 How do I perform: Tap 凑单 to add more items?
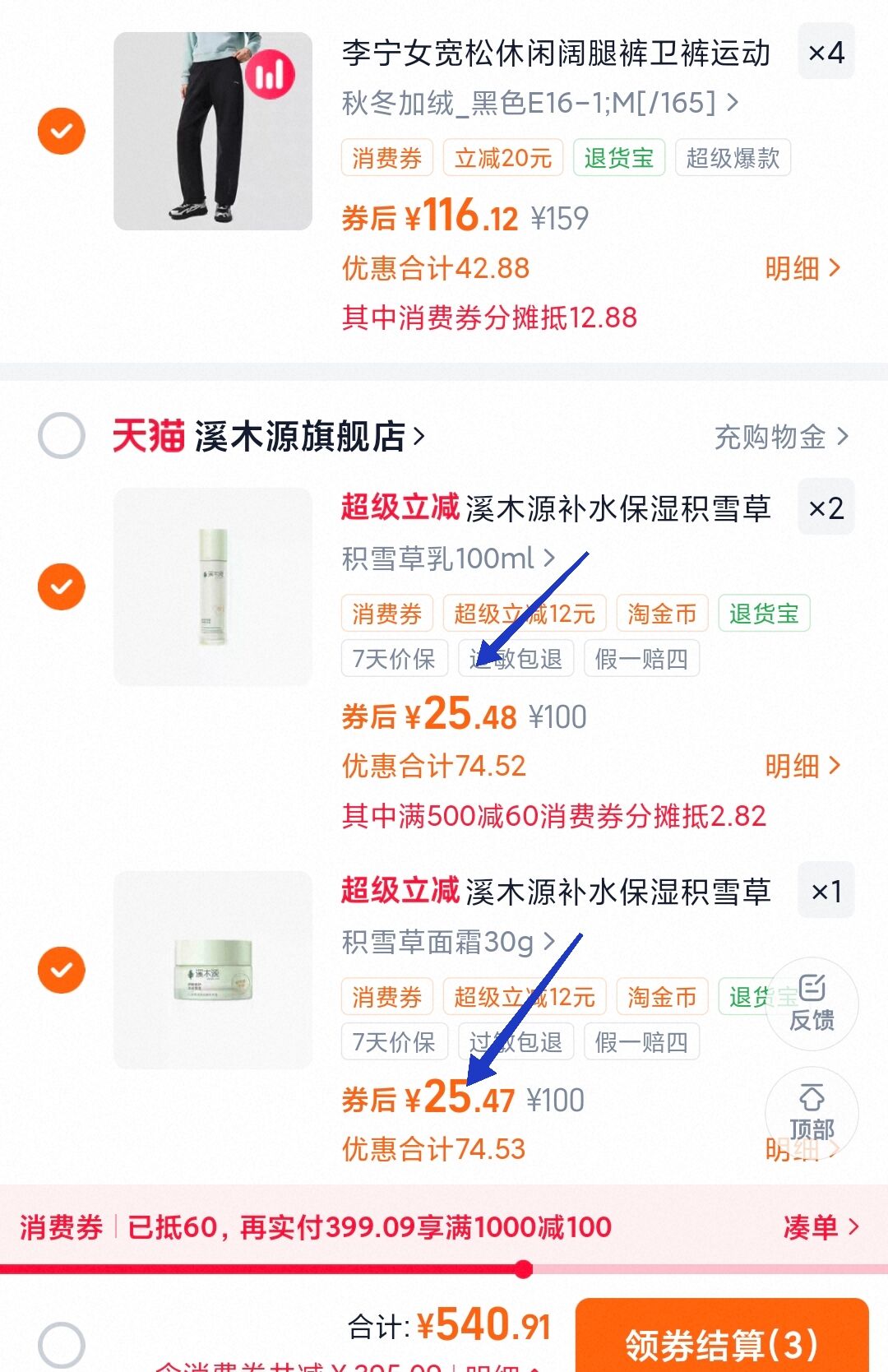820,1227
